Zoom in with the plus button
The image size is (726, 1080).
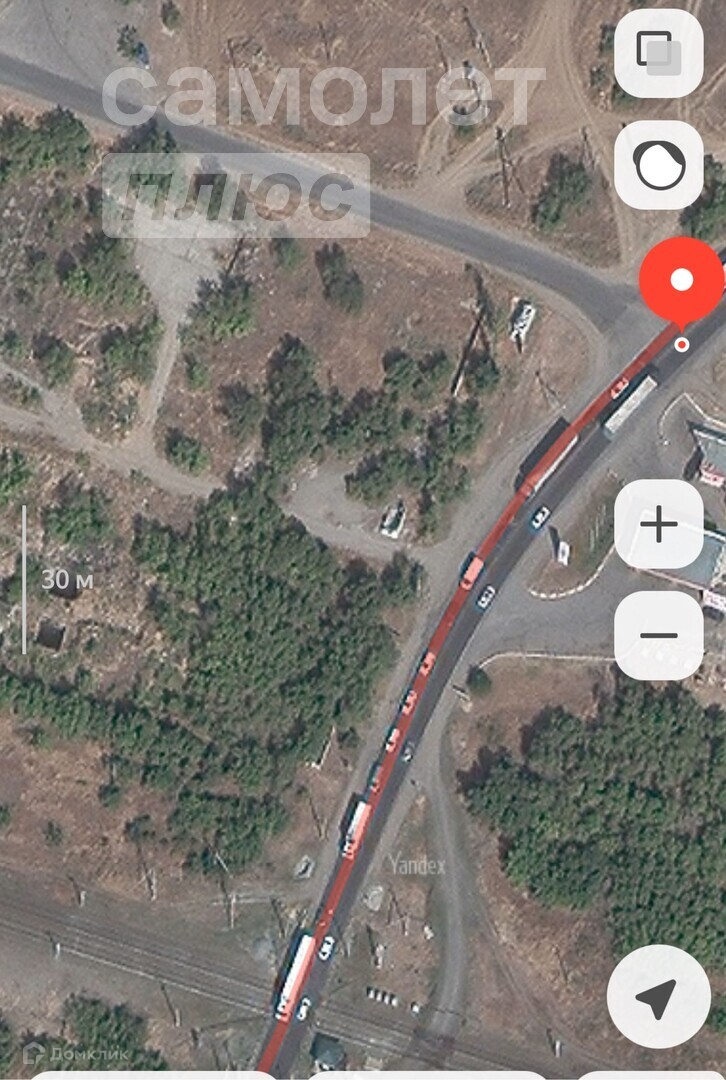pyautogui.click(x=658, y=524)
